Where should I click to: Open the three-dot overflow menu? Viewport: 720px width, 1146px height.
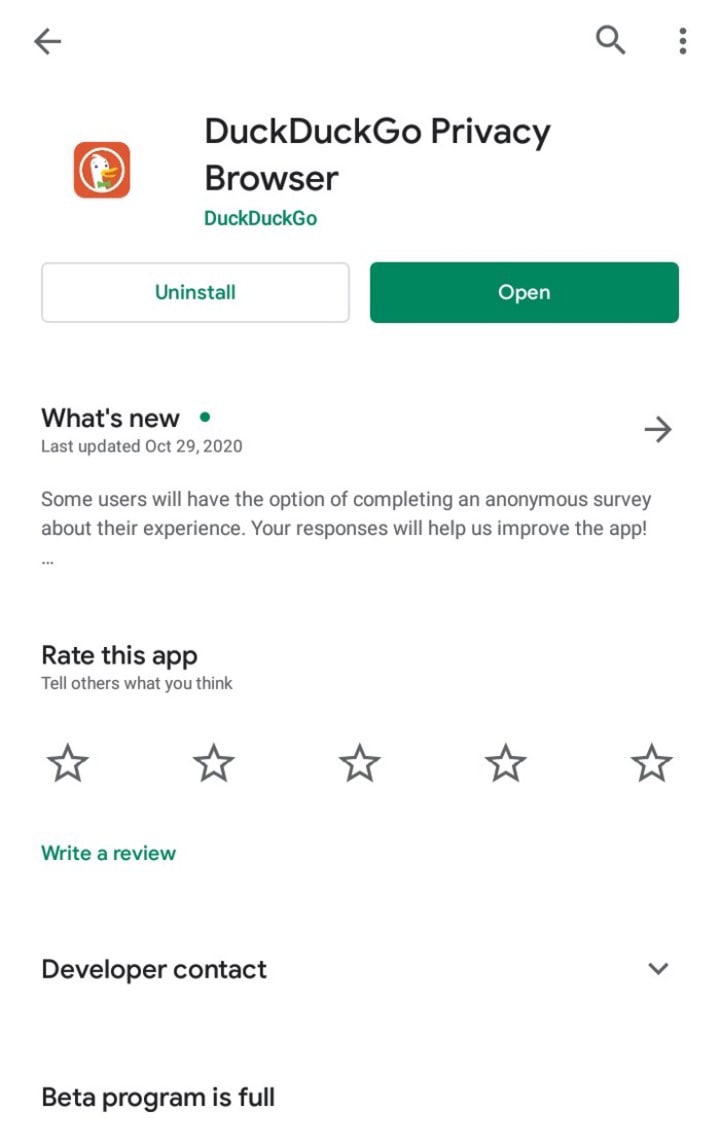[682, 41]
